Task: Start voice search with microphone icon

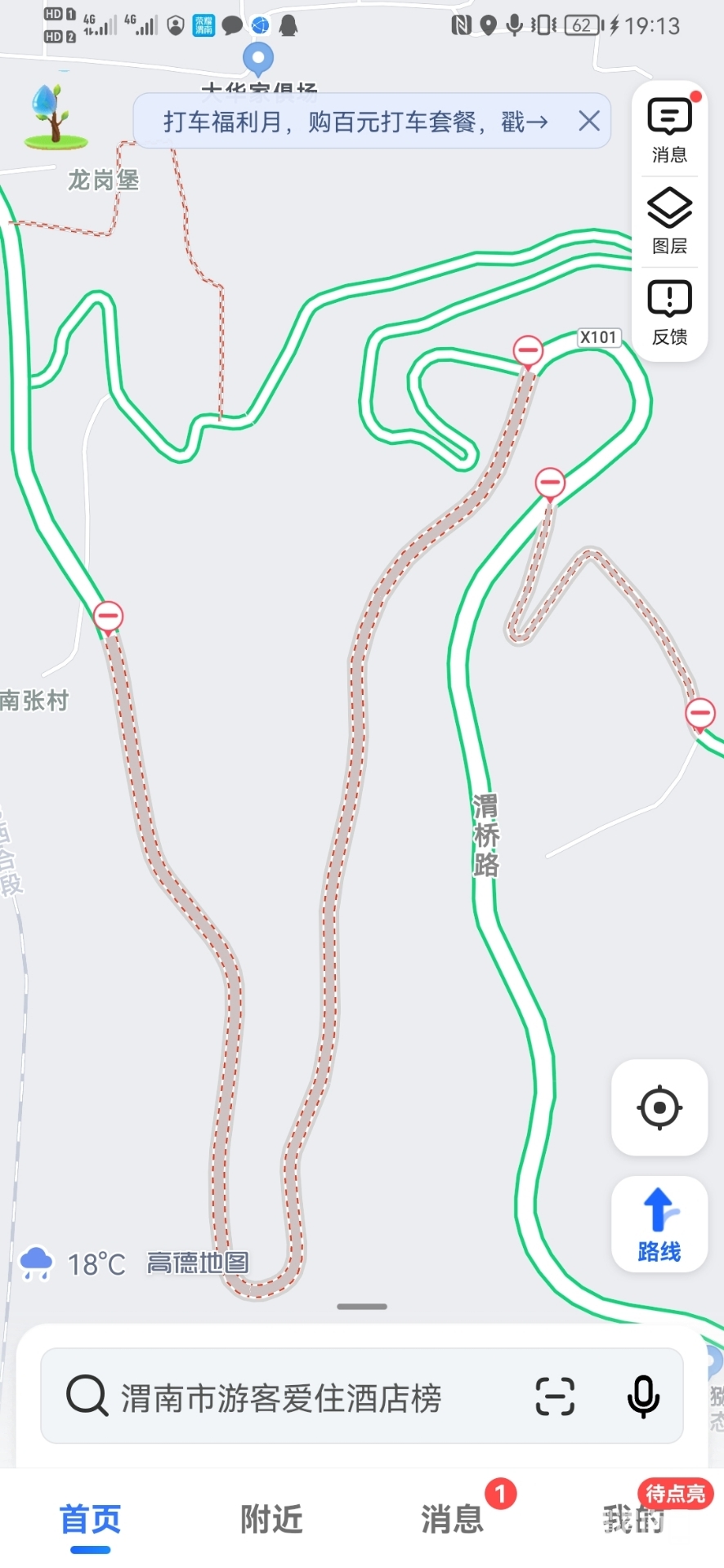Action: (x=643, y=1396)
